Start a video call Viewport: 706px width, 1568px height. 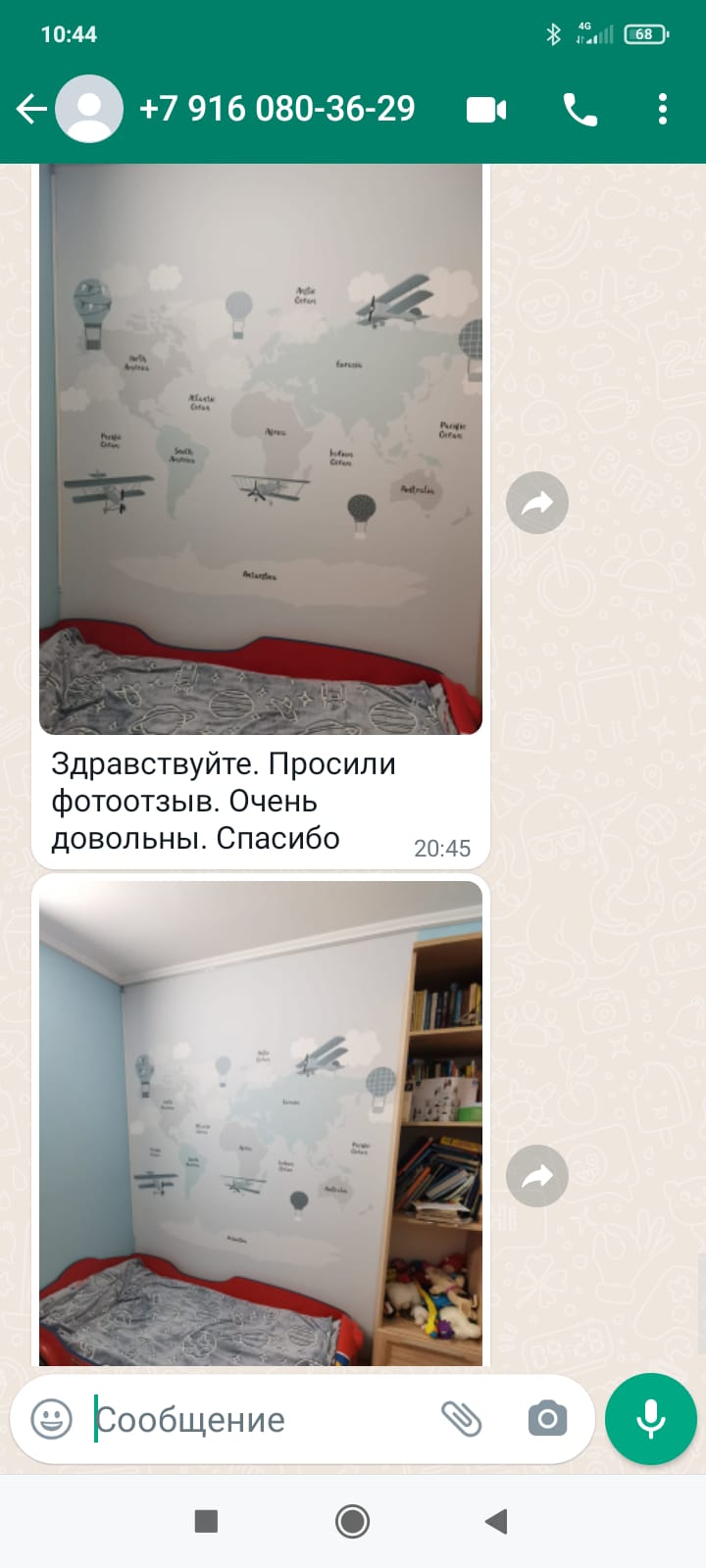(x=486, y=109)
